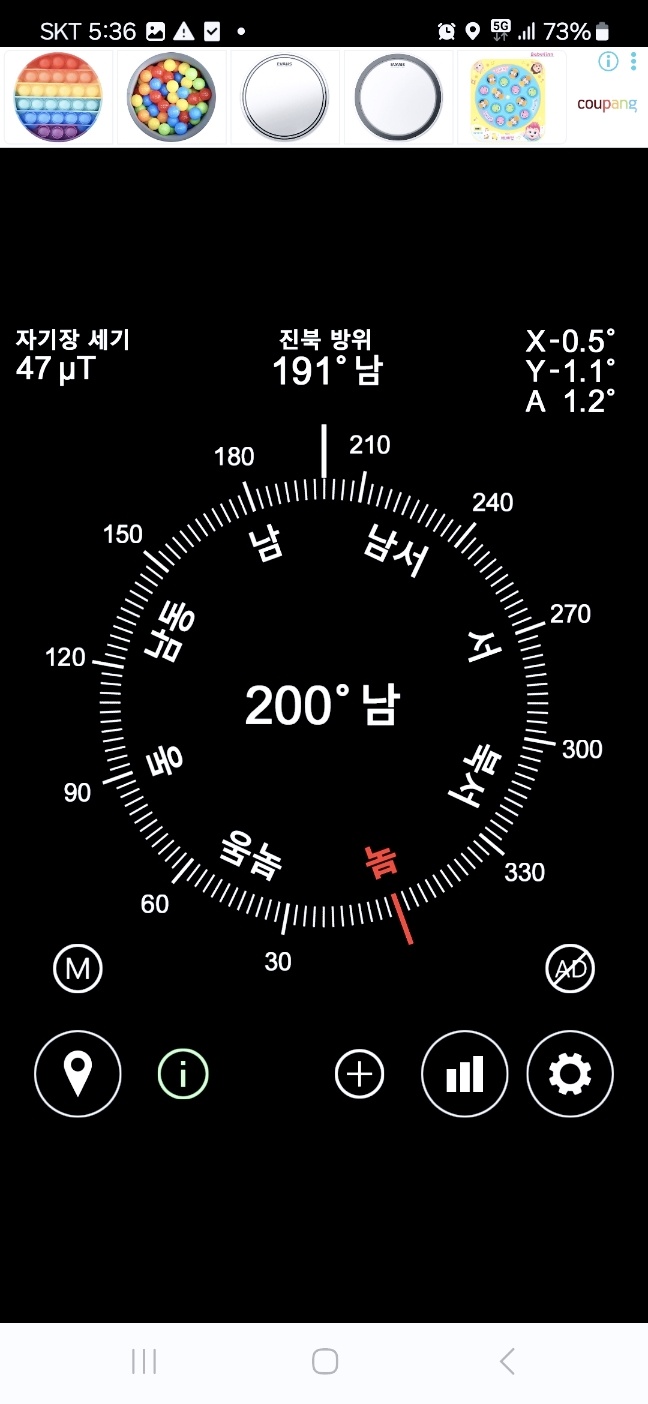The image size is (648, 1404).
Task: Tap the green info icon
Action: [x=183, y=1075]
